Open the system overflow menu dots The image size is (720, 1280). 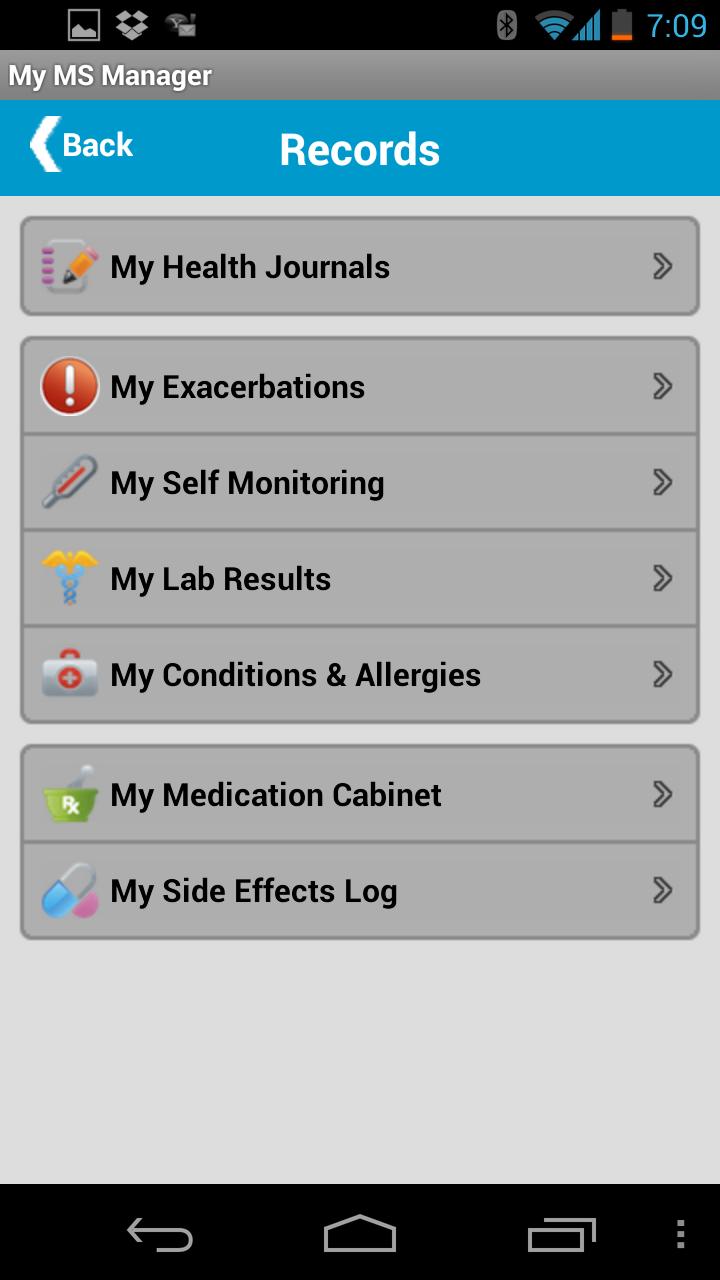(680, 1234)
